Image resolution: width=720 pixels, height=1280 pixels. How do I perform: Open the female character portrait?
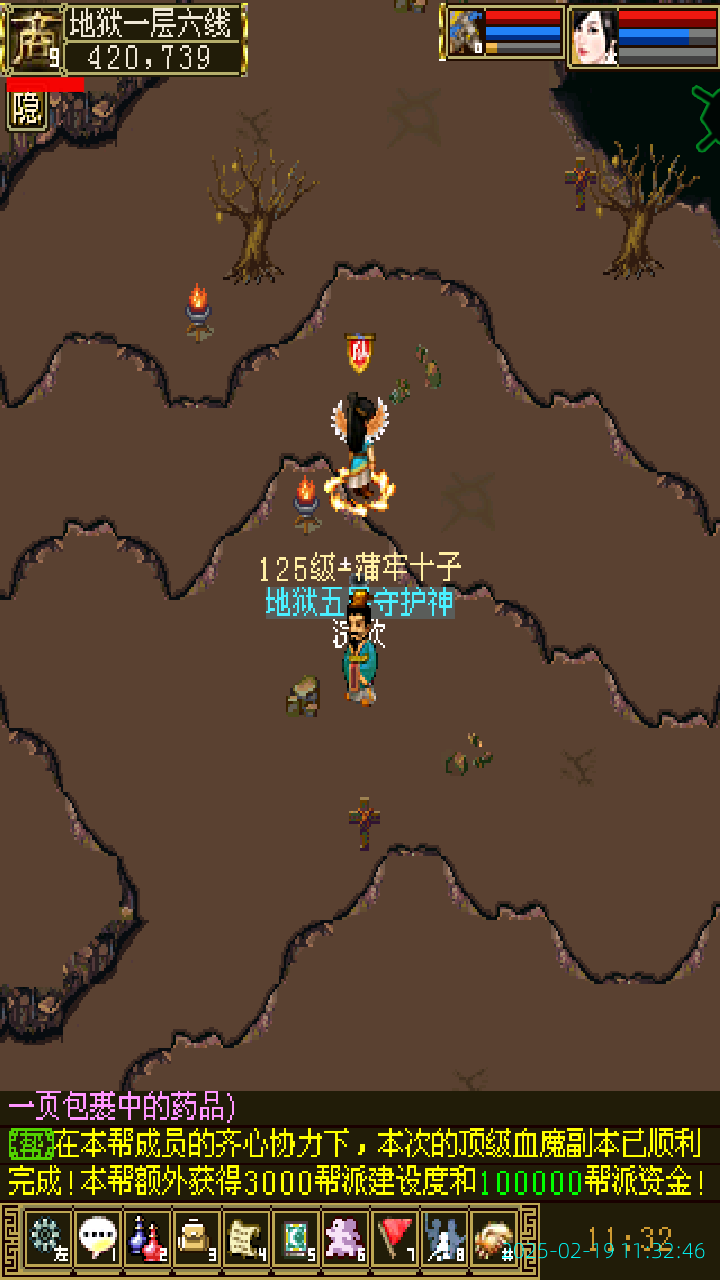point(593,36)
